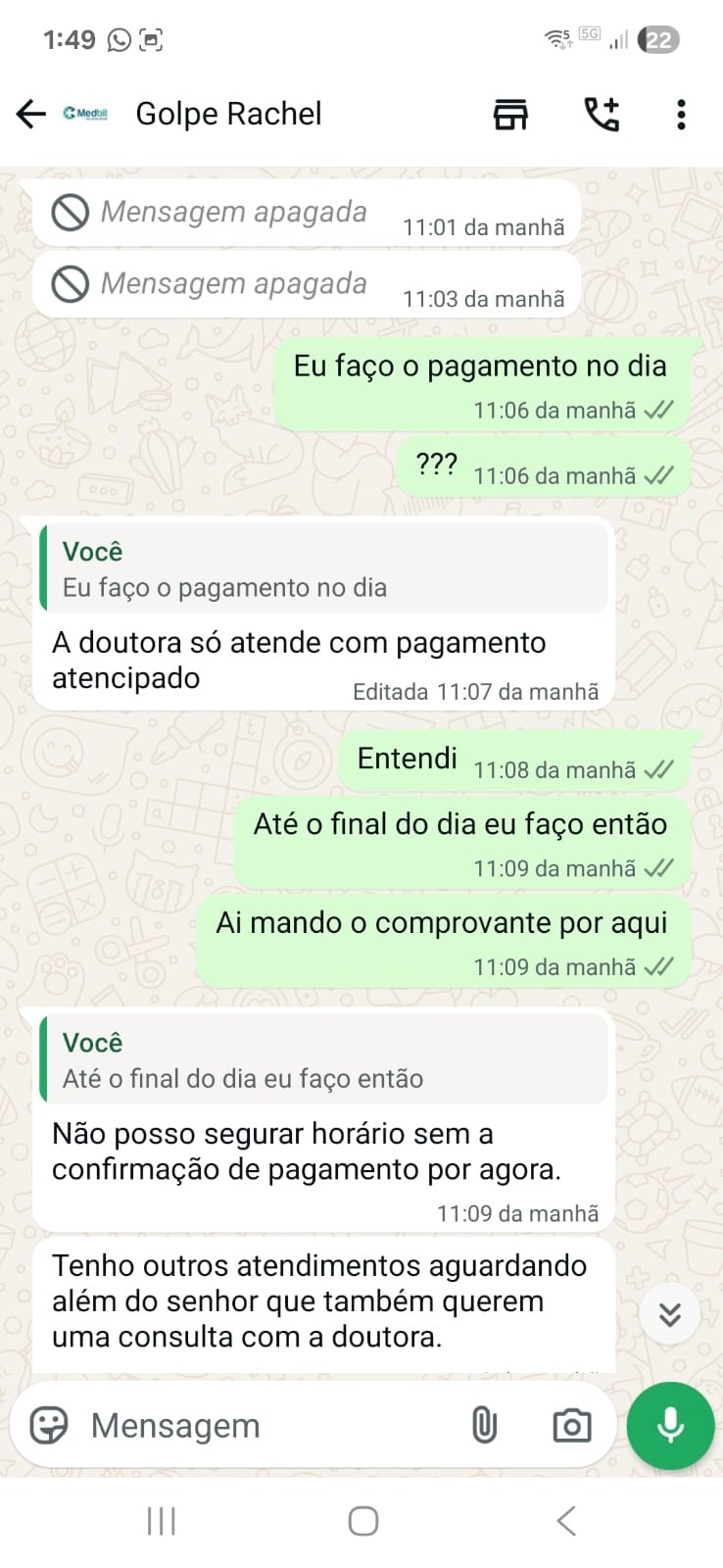The height and width of the screenshot is (1568, 723).
Task: Open the three-dot menu
Action: pos(681,114)
